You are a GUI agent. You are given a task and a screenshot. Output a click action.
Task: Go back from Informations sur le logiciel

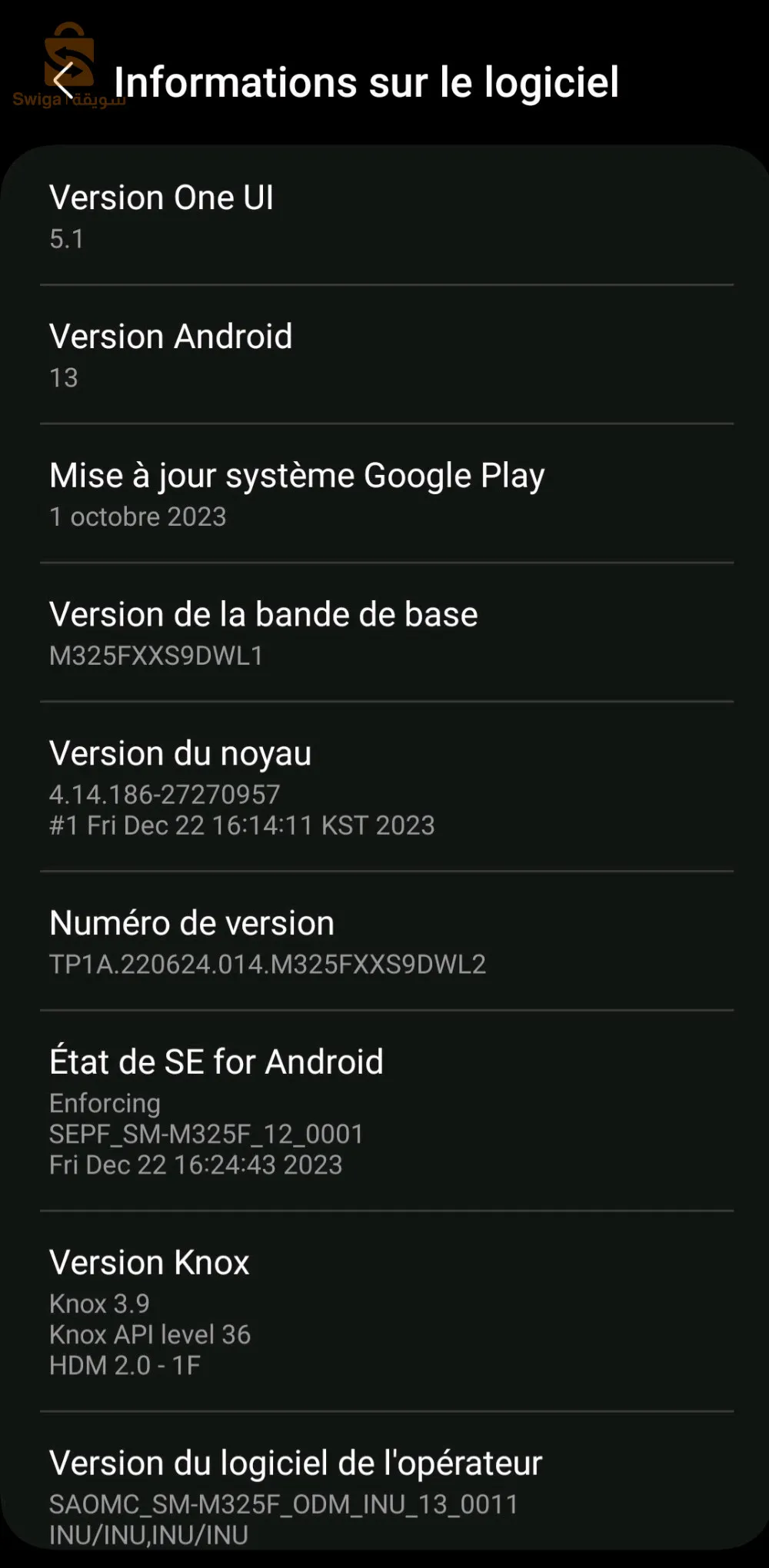point(65,80)
